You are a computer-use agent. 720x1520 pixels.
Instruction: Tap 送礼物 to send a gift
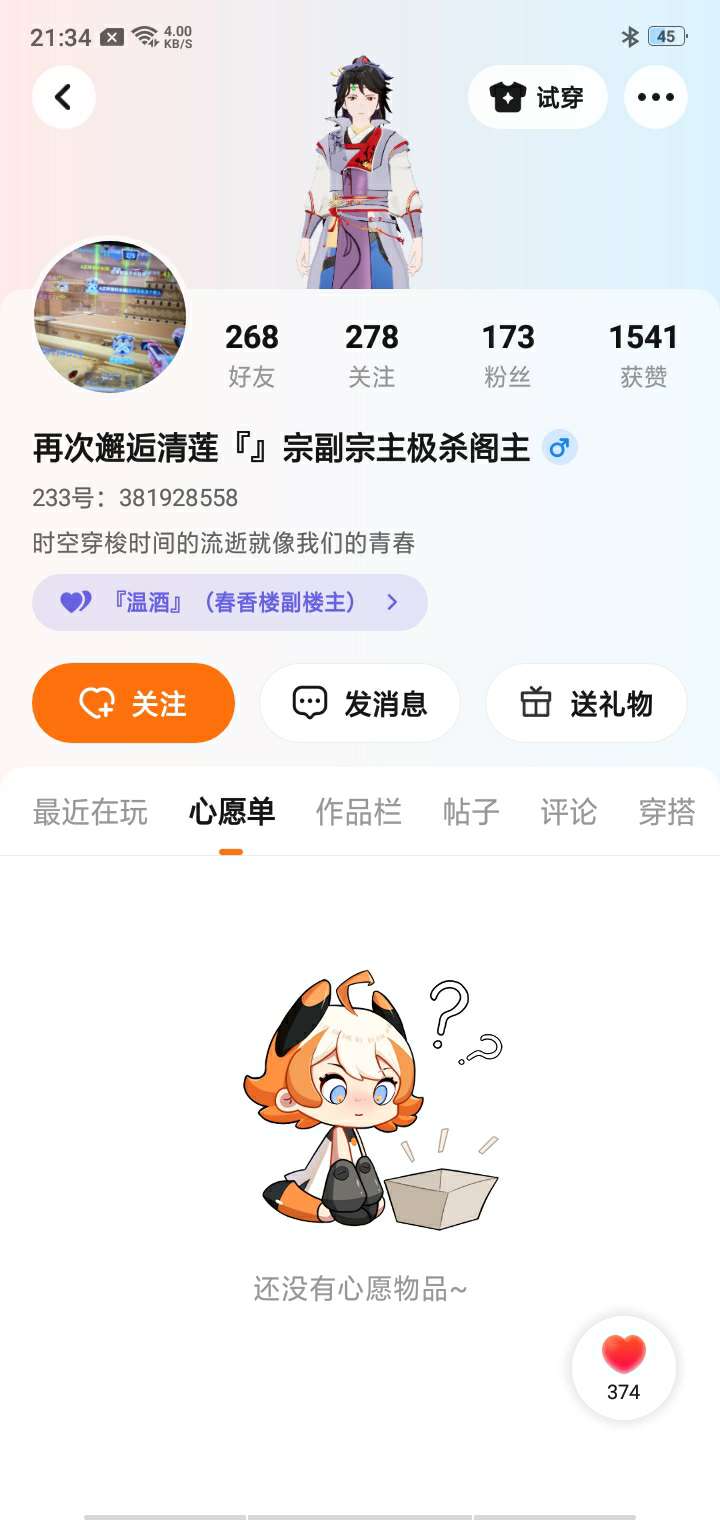(587, 703)
